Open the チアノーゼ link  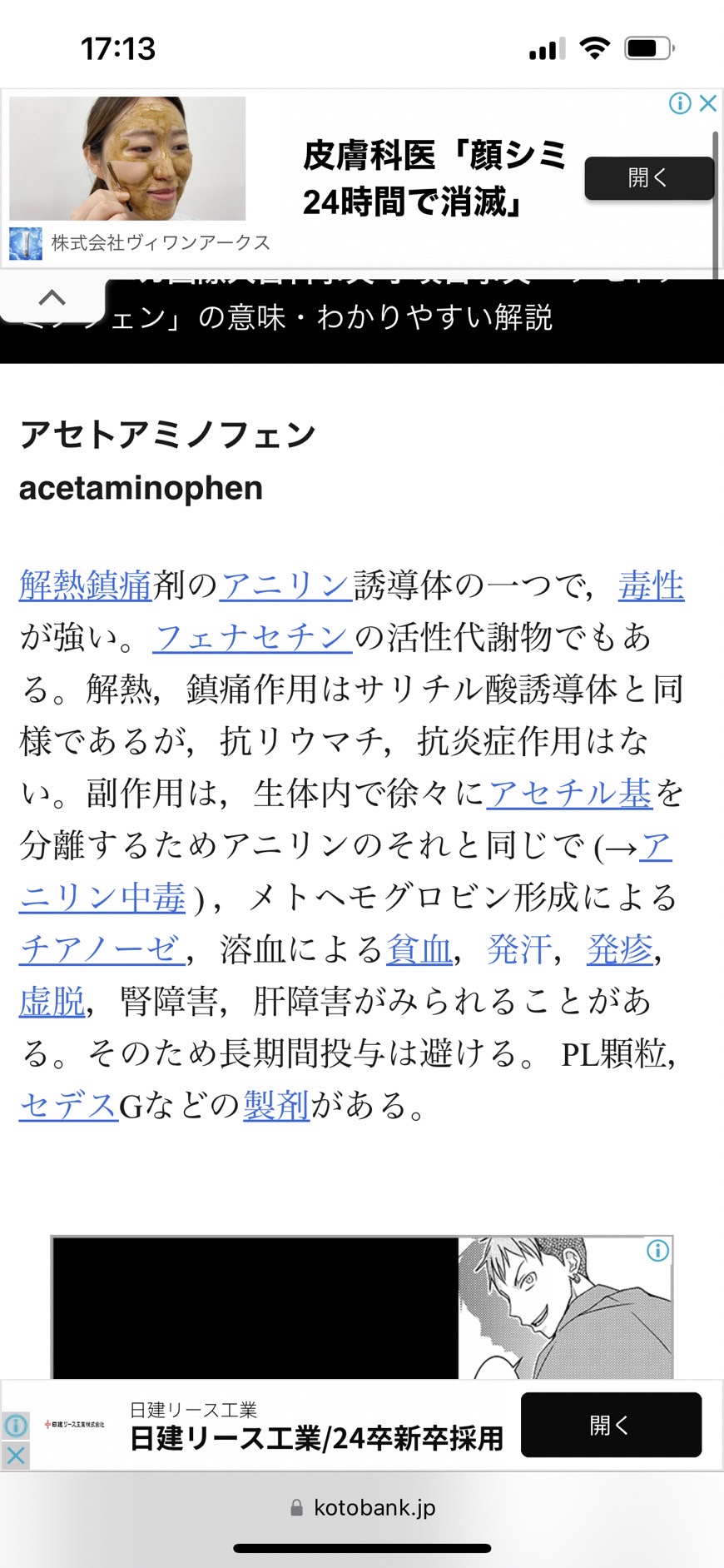[x=102, y=948]
